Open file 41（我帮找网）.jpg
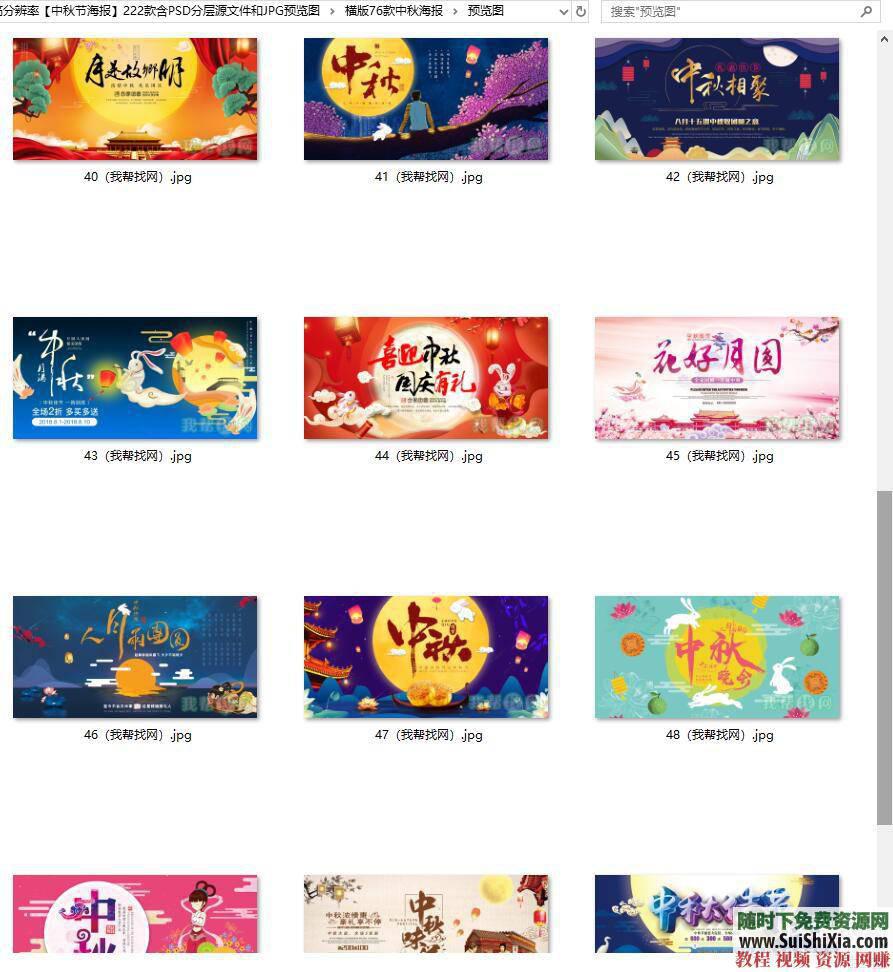The image size is (893, 972). [x=426, y=99]
